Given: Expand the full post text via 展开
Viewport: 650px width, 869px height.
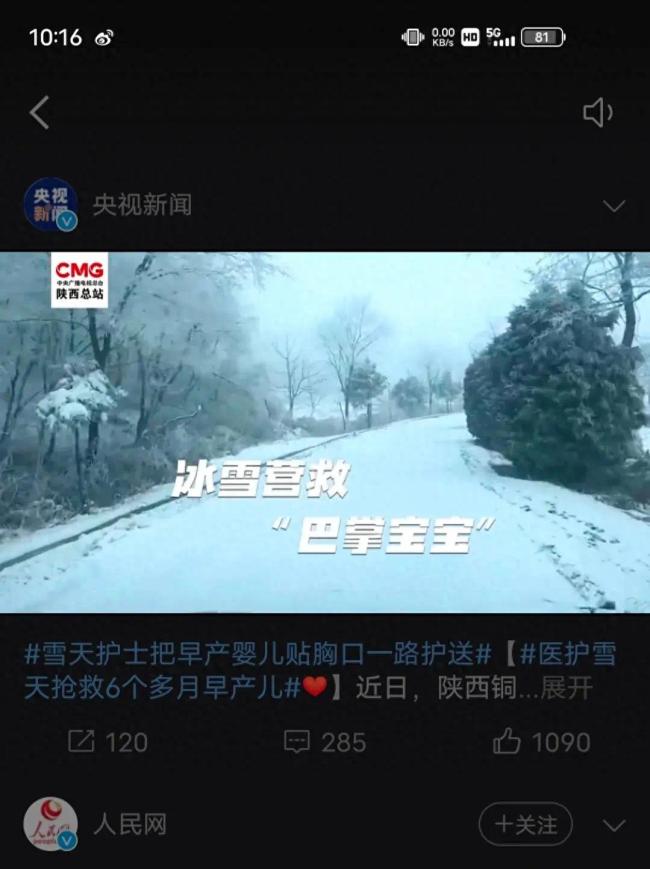Looking at the screenshot, I should tap(566, 689).
